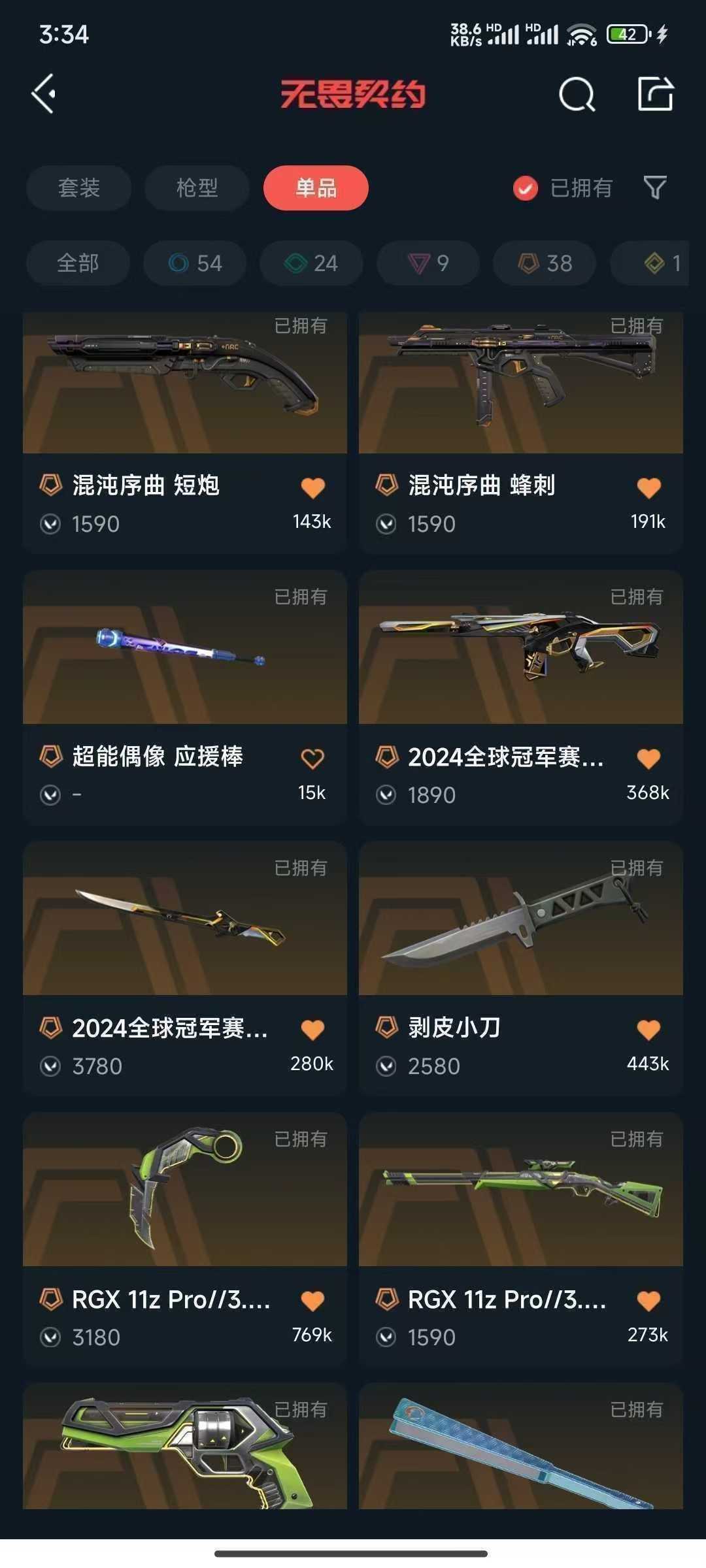Toggle the 已拥有 owned filter
The width and height of the screenshot is (706, 1568).
click(x=563, y=188)
